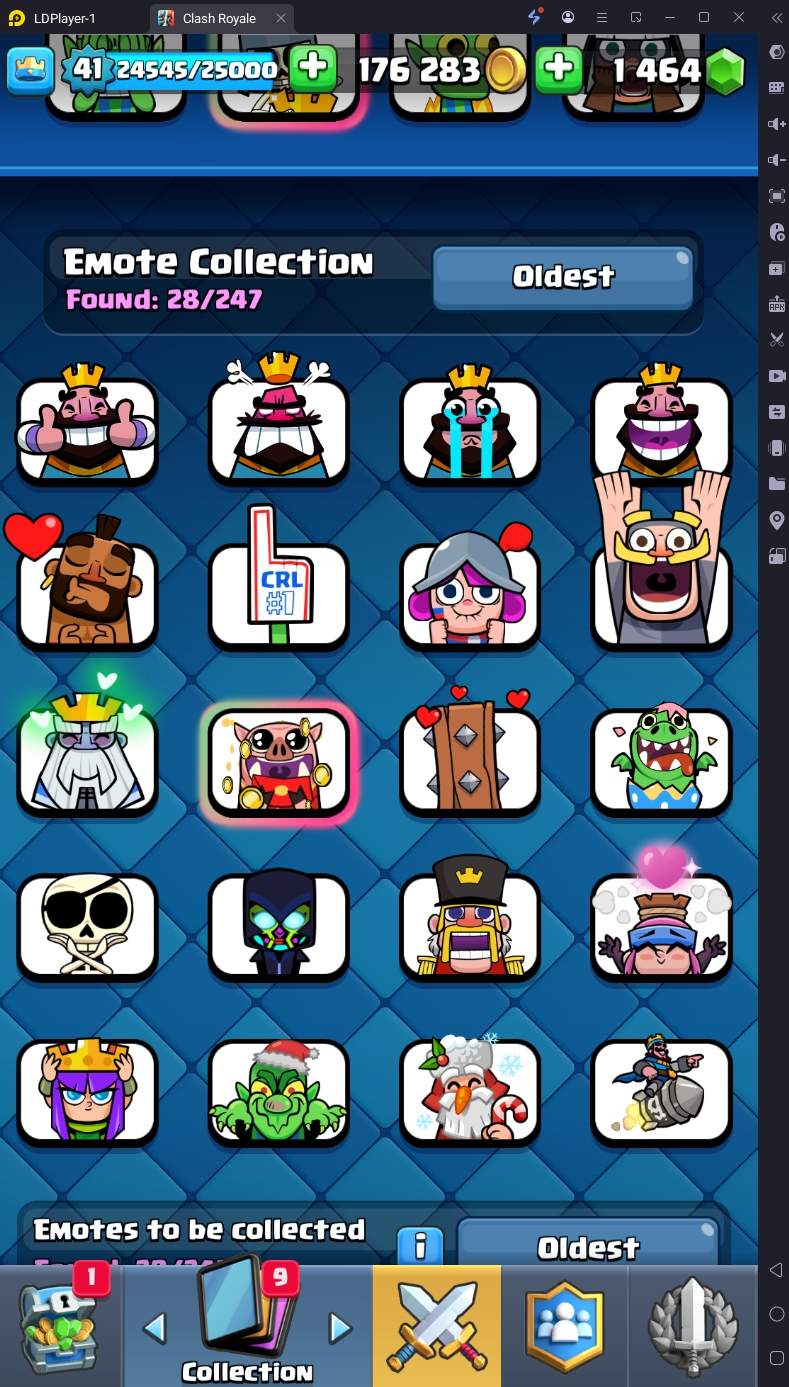Go to the Android home screen
Image resolution: width=789 pixels, height=1387 pixels.
[x=776, y=1313]
